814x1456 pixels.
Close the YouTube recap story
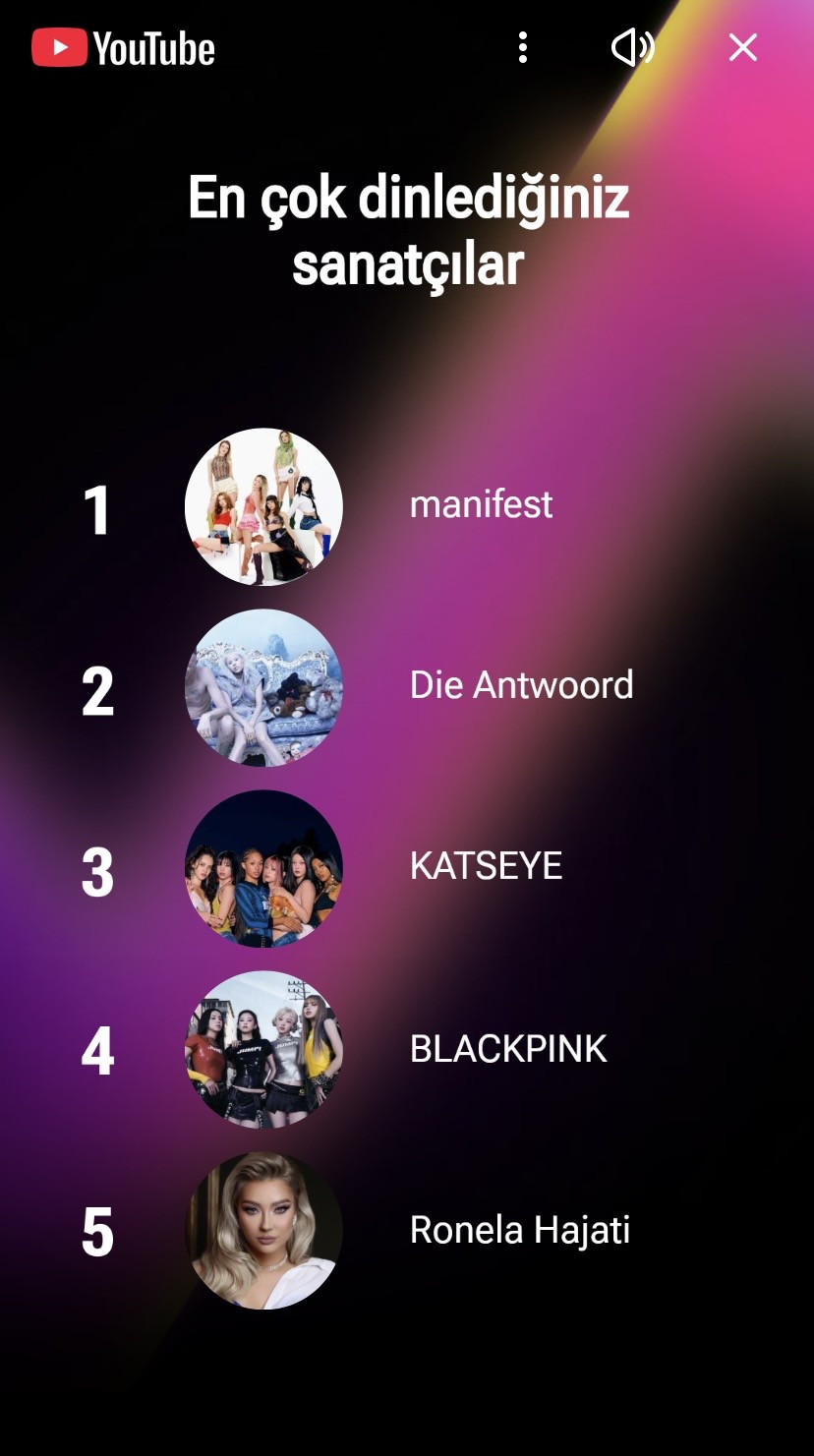pyautogui.click(x=743, y=47)
